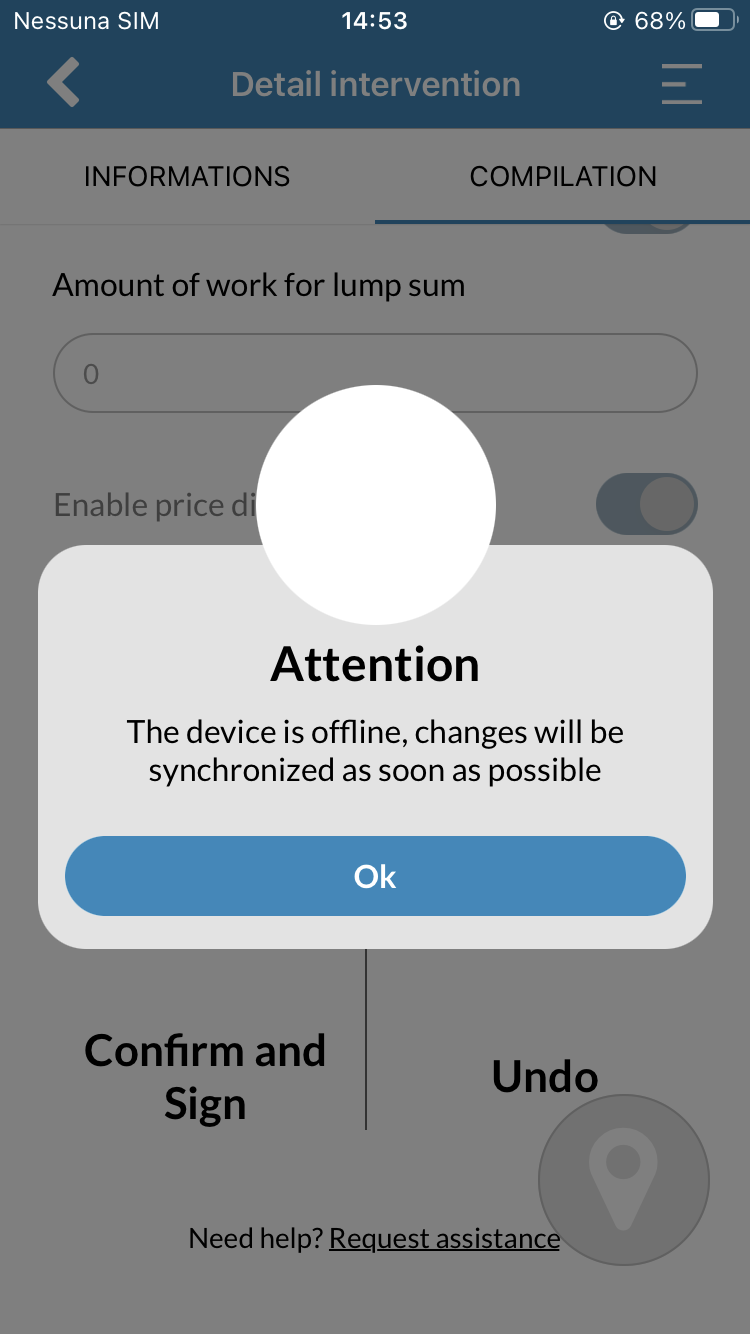Tap the Undo button
Viewport: 750px width, 1334px height.
tap(545, 1076)
